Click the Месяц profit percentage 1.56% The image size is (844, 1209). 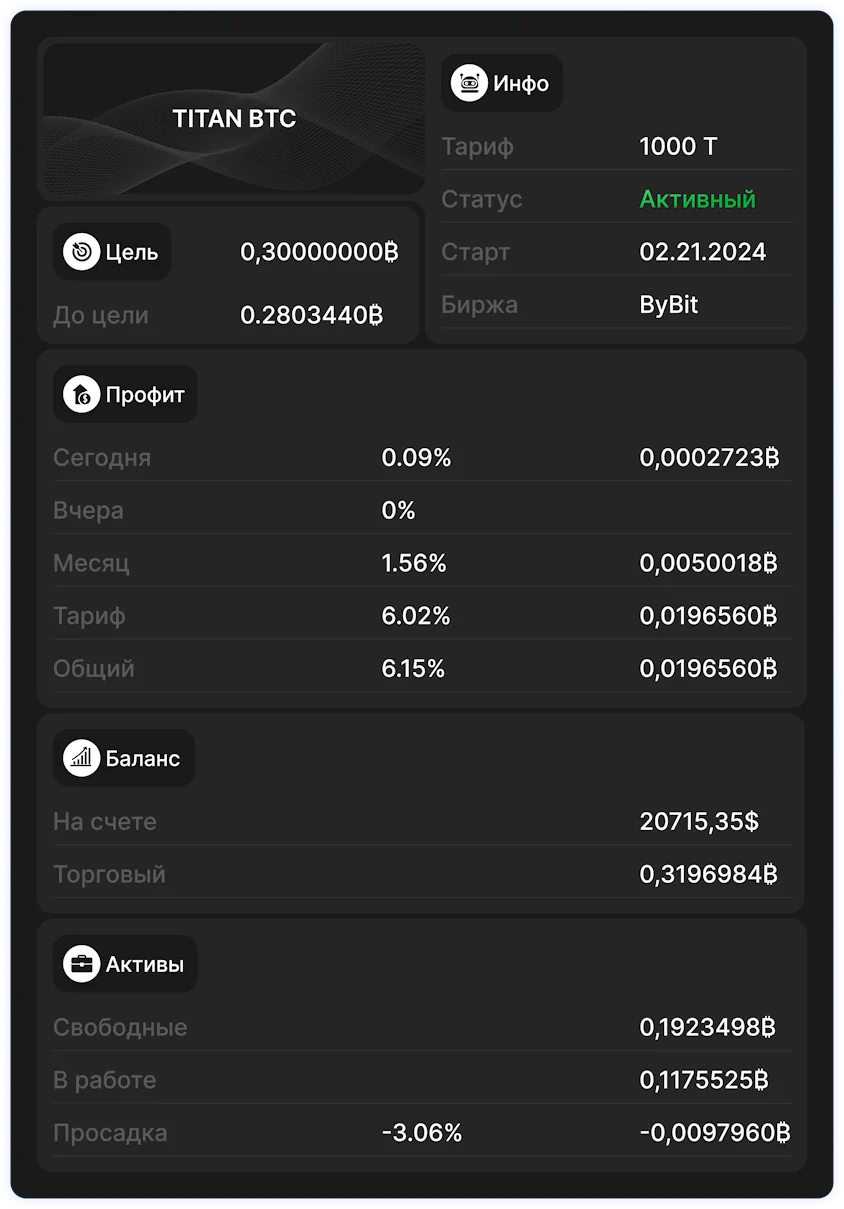414,563
